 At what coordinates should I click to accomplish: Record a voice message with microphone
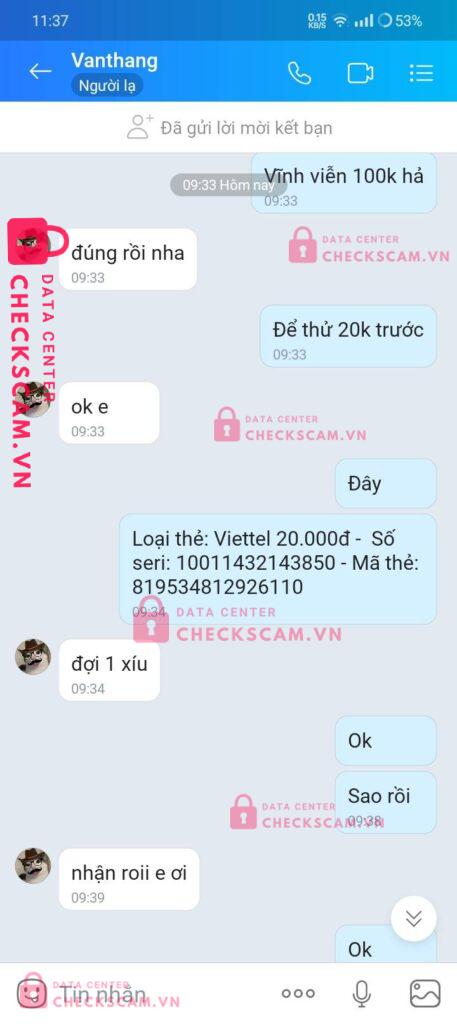pyautogui.click(x=360, y=993)
